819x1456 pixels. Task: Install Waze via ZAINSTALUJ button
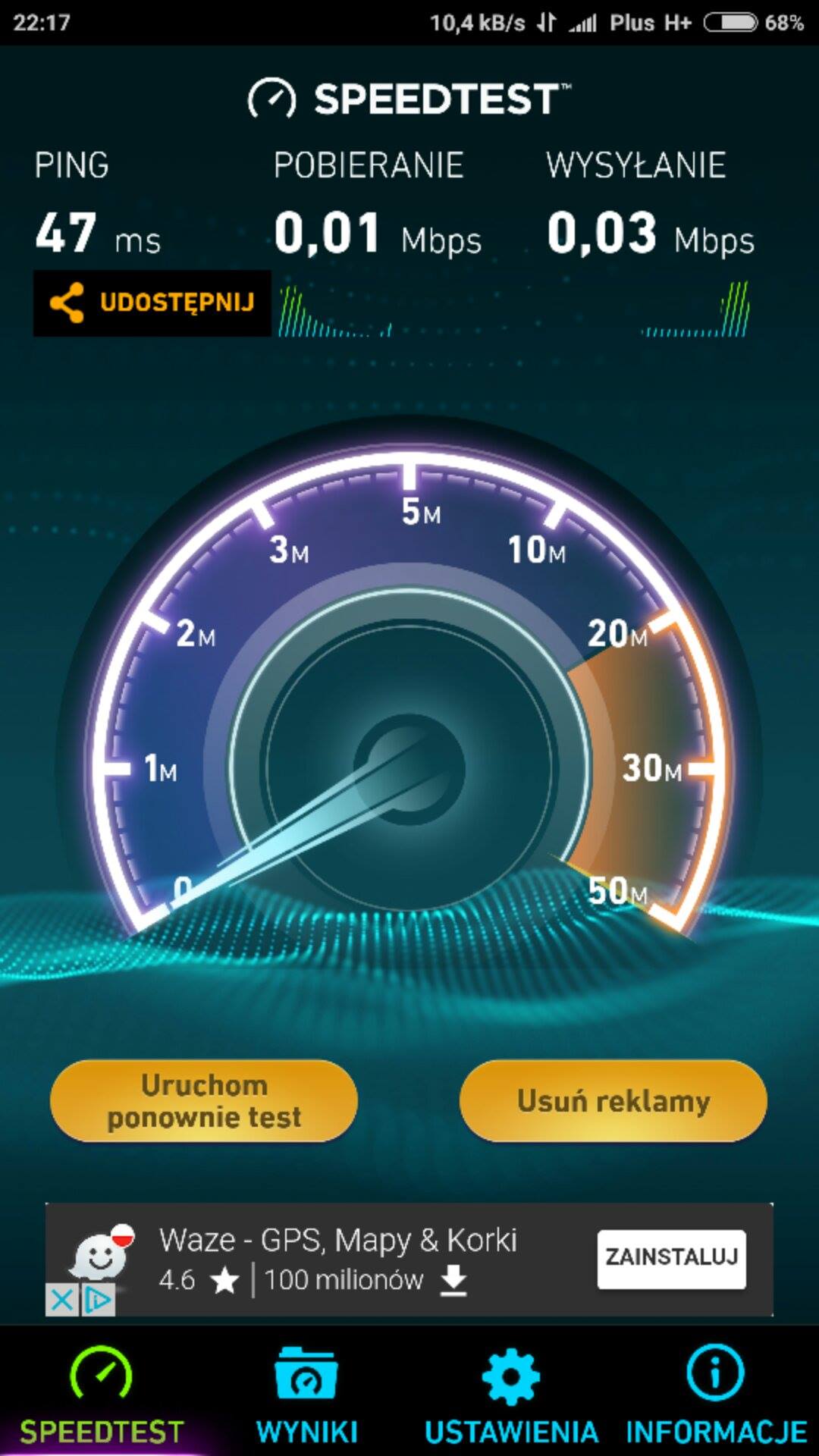671,1259
